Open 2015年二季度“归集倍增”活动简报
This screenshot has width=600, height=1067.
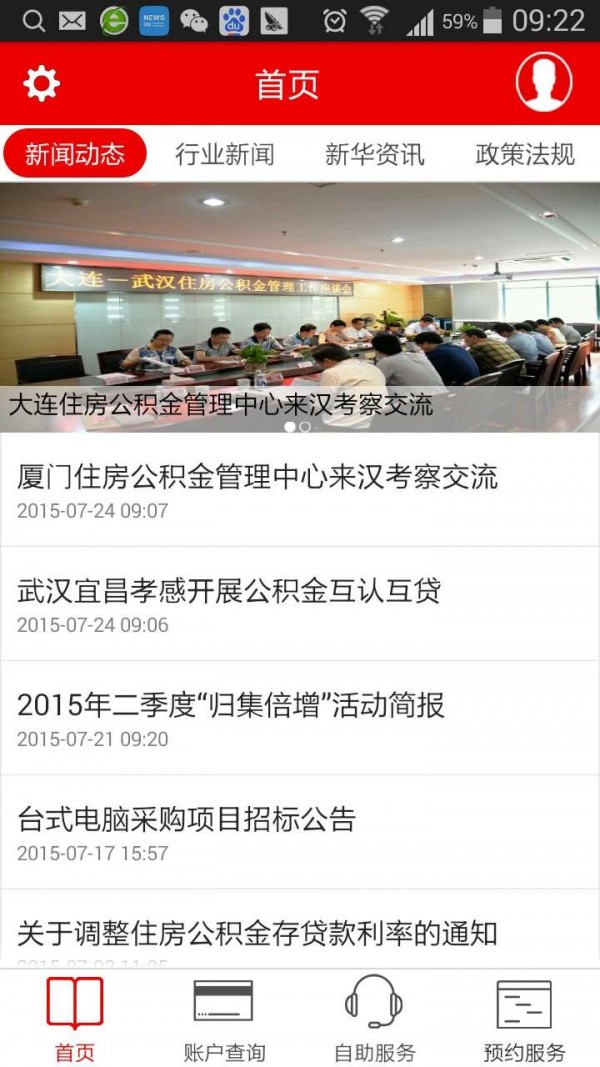(231, 718)
